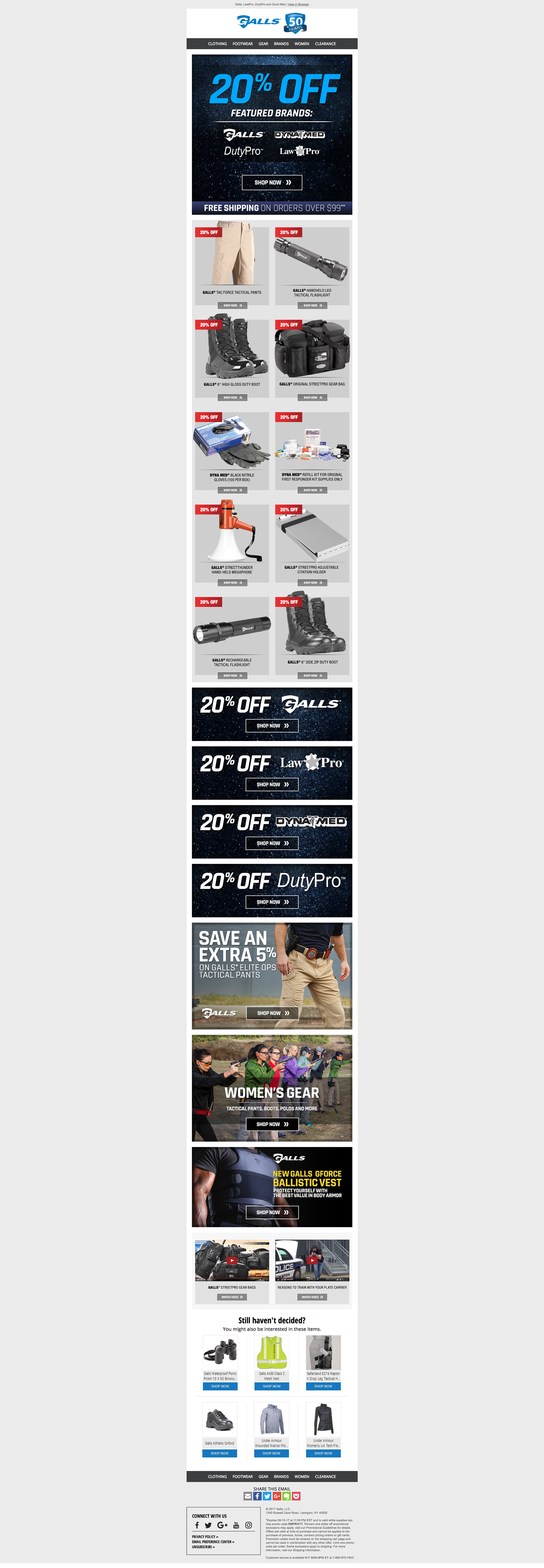Shop Now on the Women's Gear banner

(x=272, y=1124)
